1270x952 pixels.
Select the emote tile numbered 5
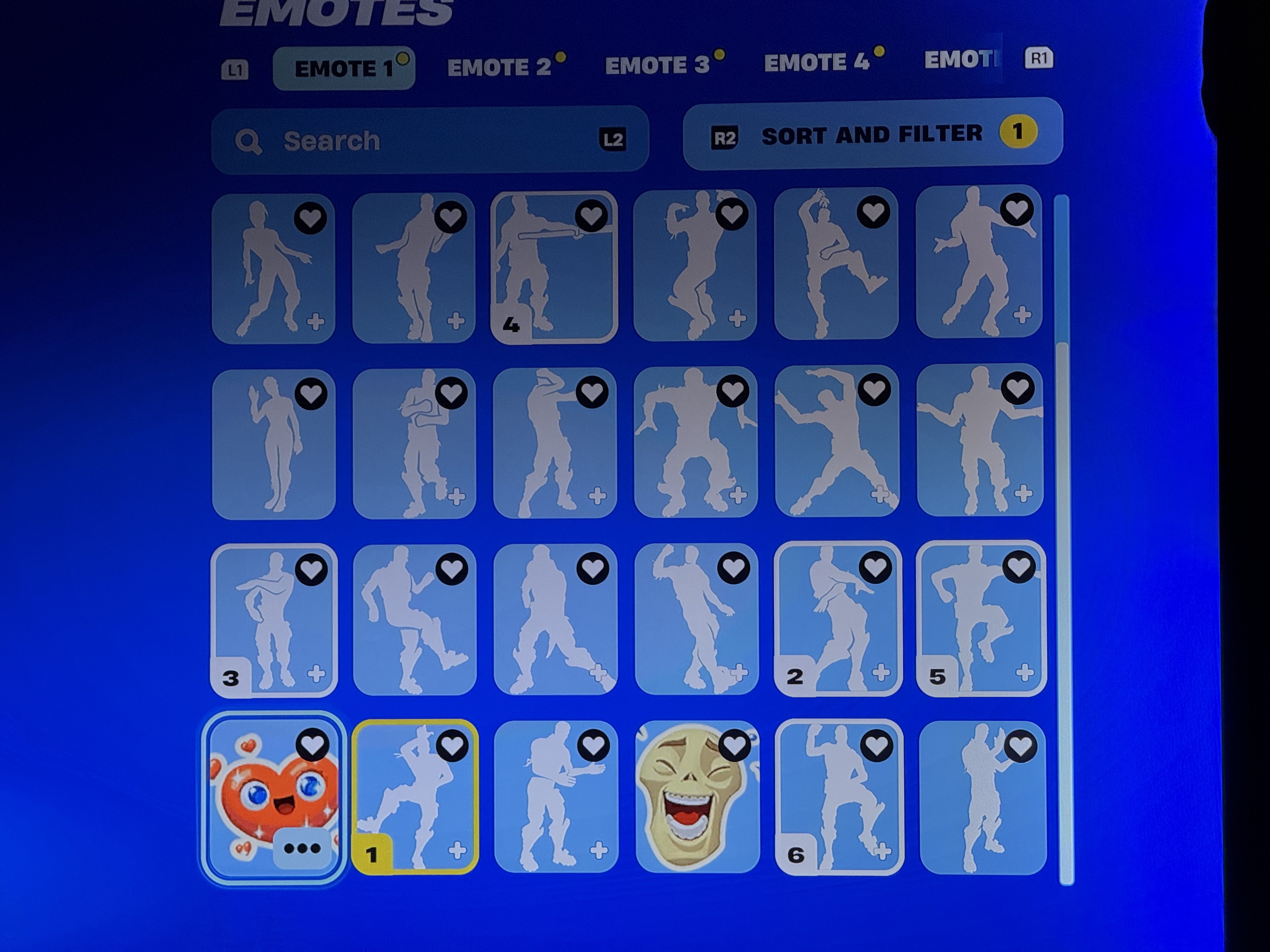(x=981, y=619)
